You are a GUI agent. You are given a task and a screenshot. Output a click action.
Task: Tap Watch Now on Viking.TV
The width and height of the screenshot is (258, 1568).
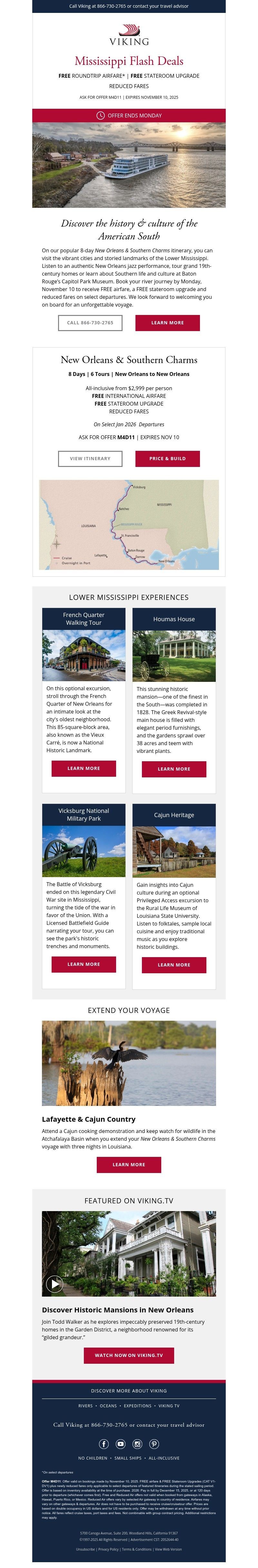pos(129,1356)
